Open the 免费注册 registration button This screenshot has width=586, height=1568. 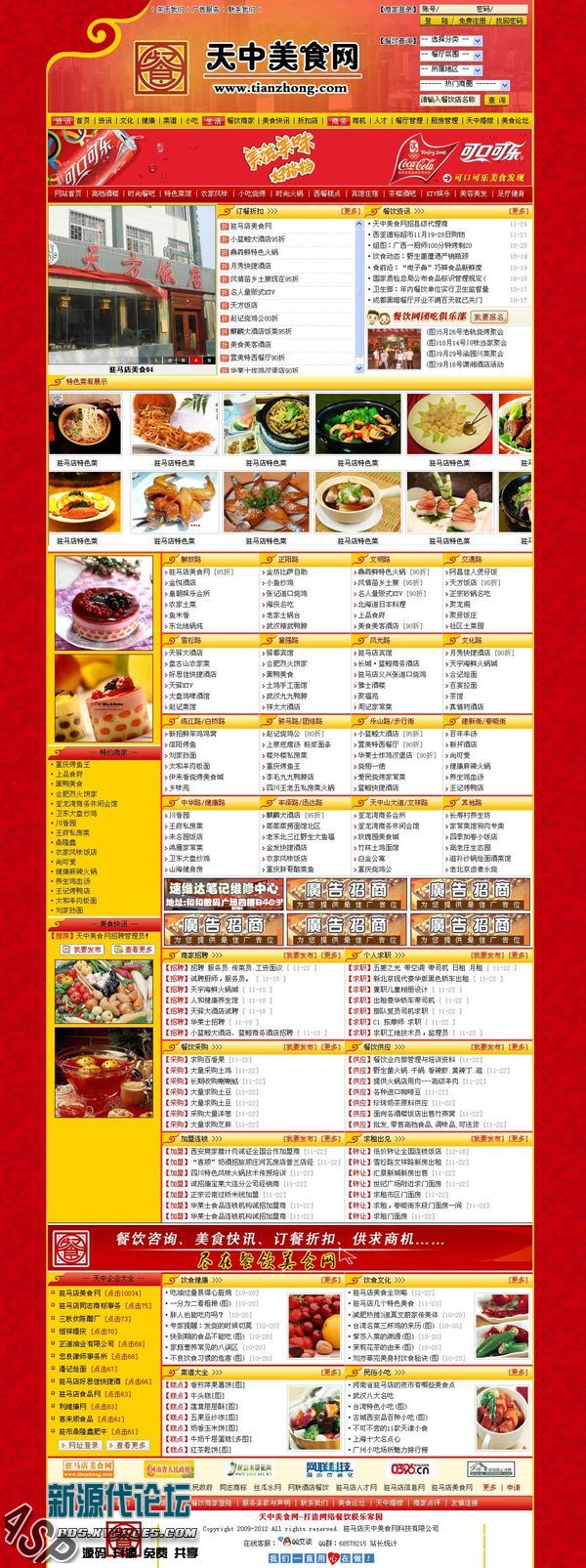point(472,21)
